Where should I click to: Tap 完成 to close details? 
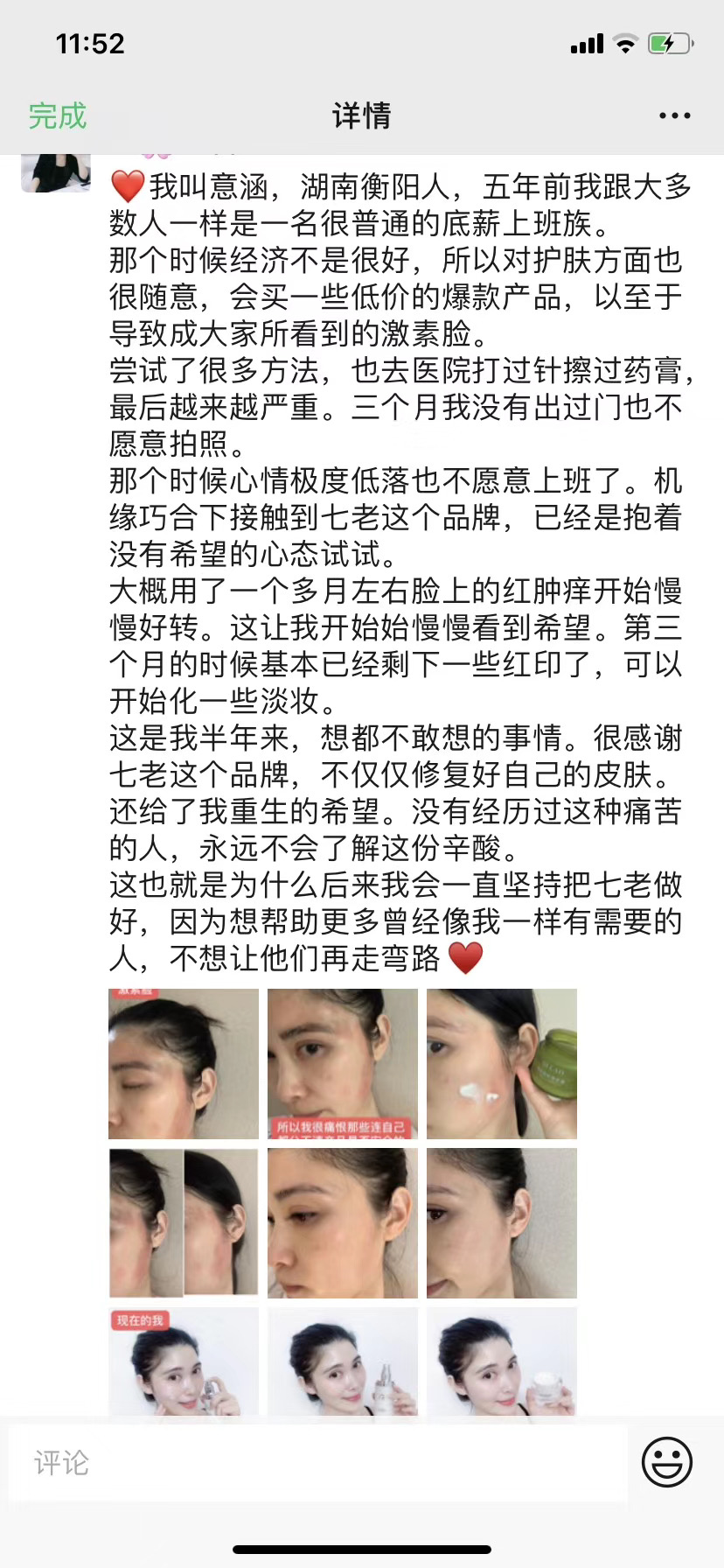tap(58, 115)
